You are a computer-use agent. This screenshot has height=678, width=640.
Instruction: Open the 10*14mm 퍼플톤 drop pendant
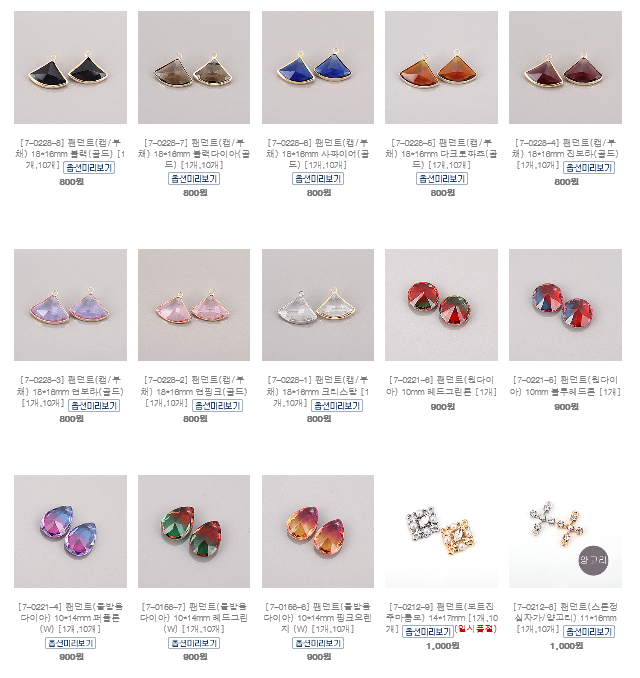coord(70,531)
